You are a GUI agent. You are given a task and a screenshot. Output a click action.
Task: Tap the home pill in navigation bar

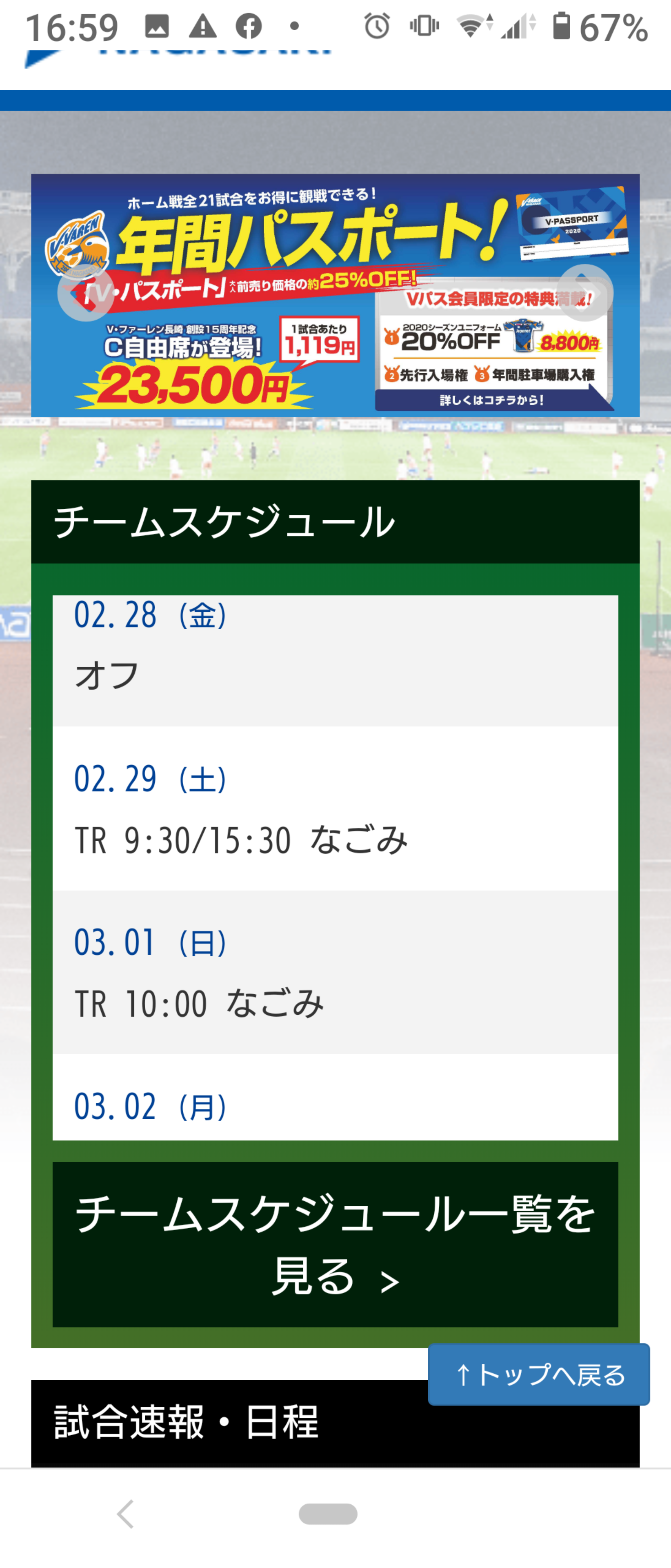click(328, 1514)
